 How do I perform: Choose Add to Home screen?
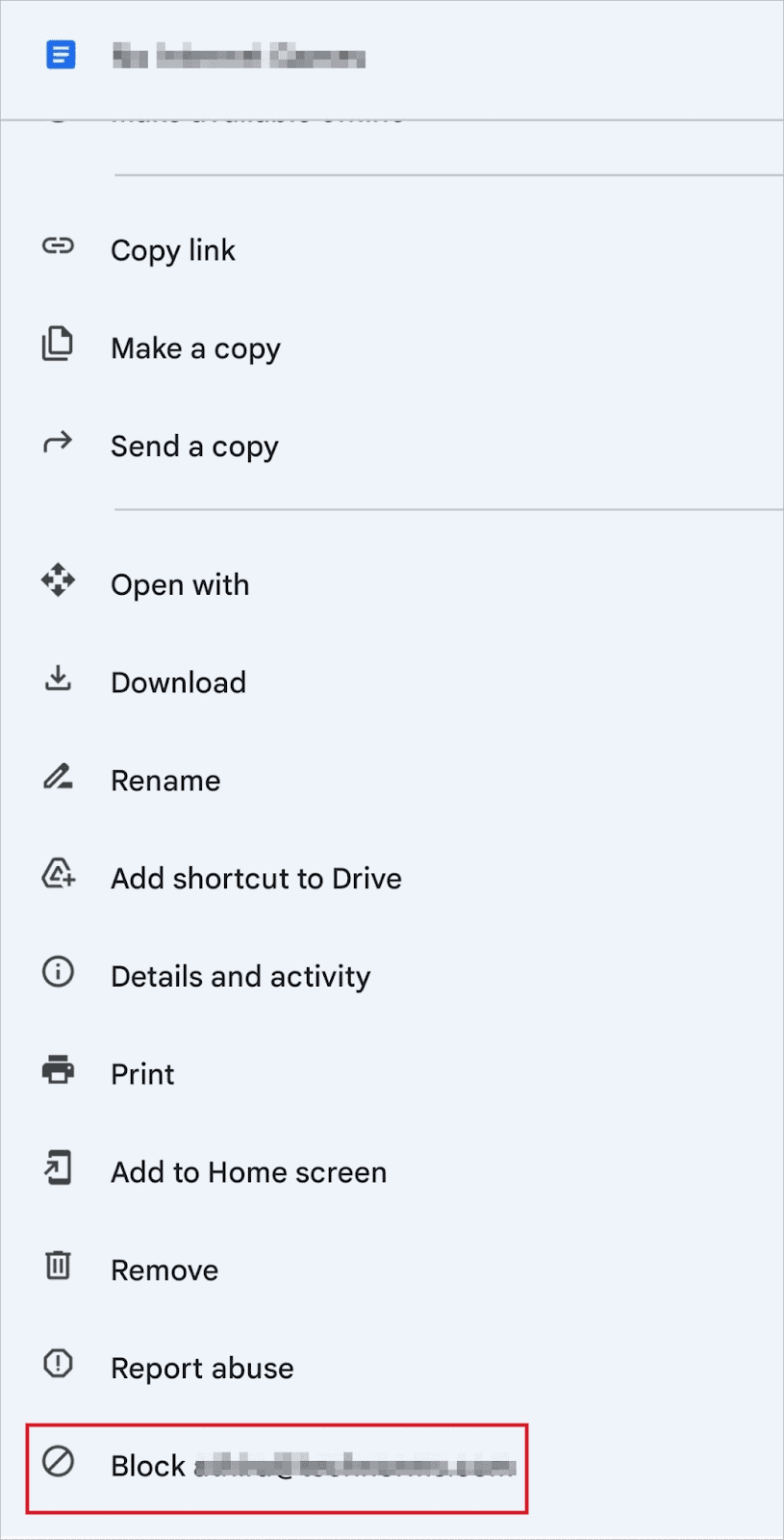(392, 1172)
